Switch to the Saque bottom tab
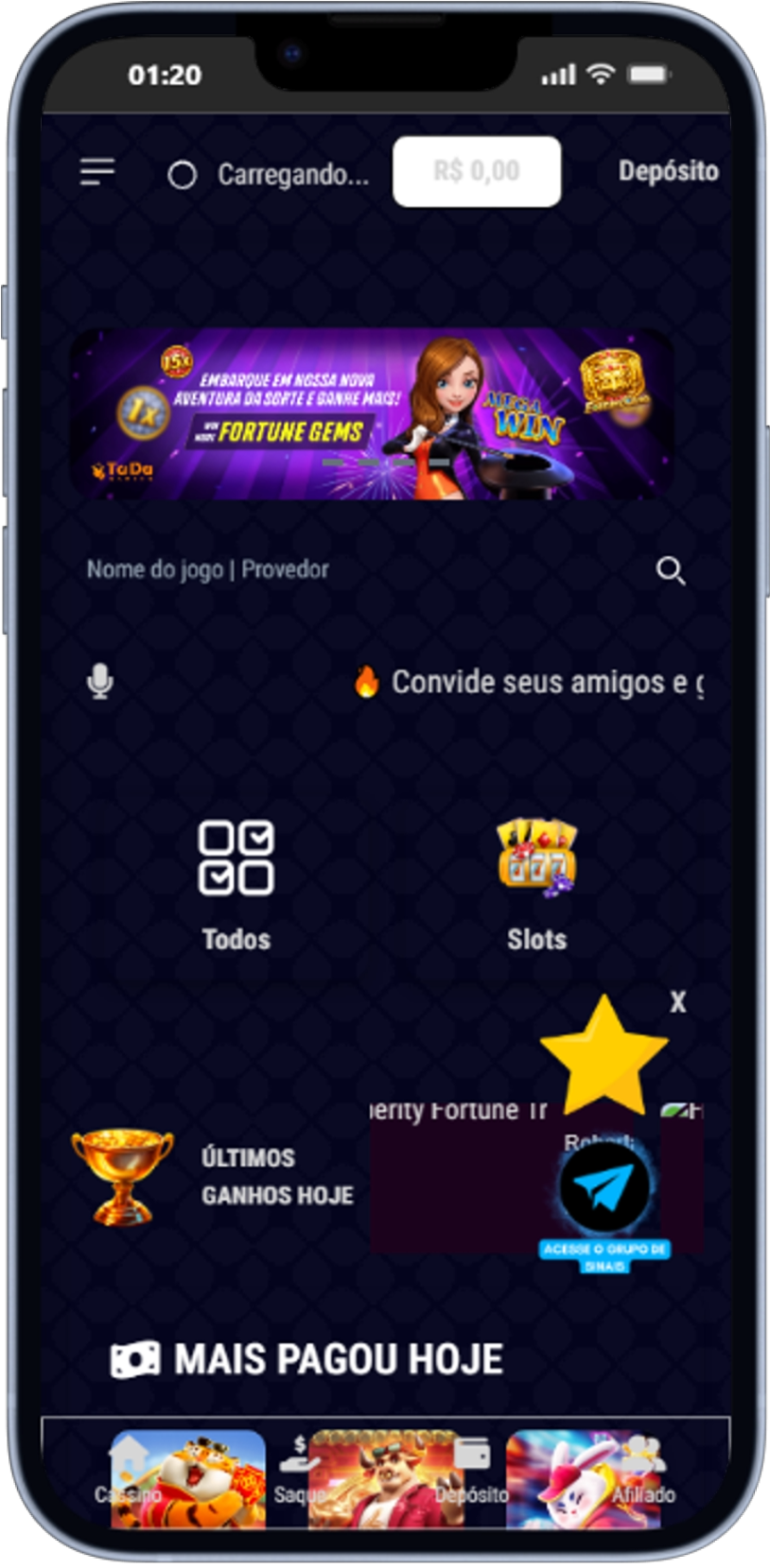This screenshot has height=1568, width=770. (299, 1475)
